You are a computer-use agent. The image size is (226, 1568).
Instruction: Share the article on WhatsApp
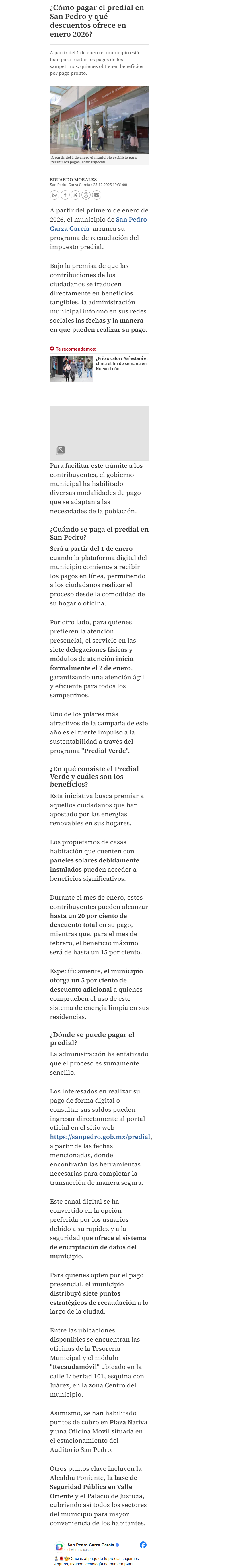[x=54, y=195]
